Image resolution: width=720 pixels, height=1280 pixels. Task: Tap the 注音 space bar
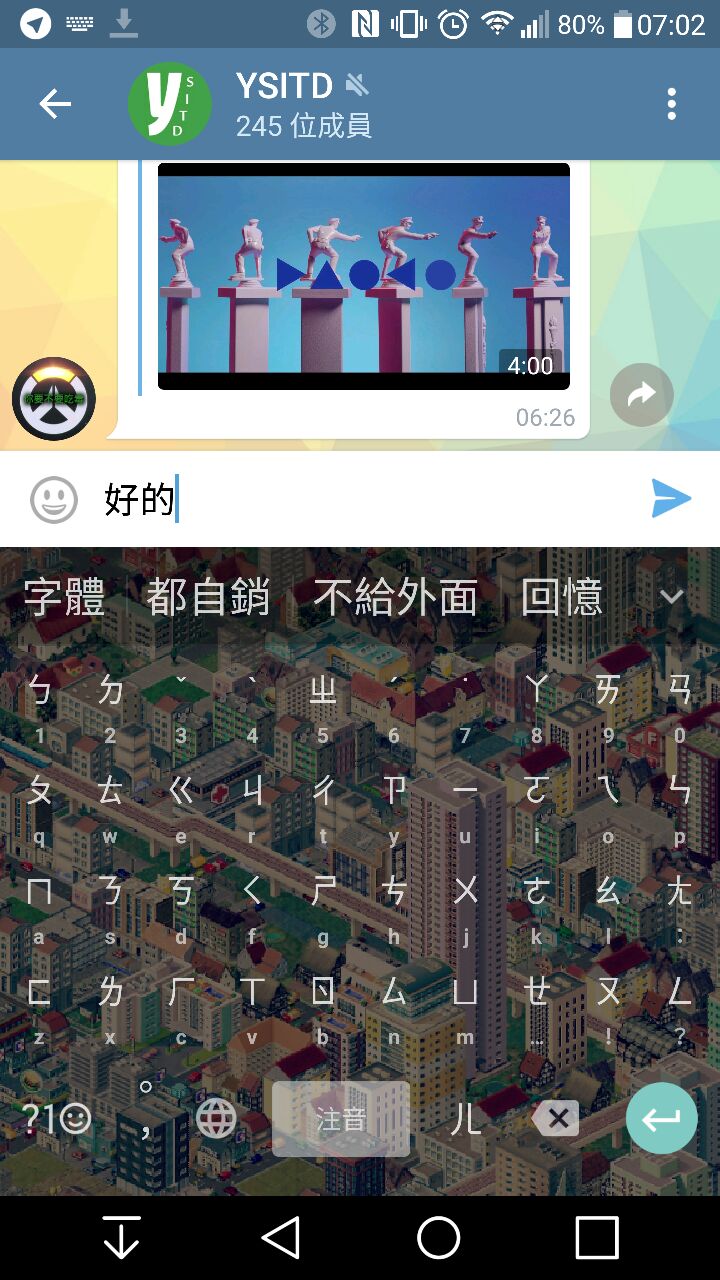tap(341, 1119)
